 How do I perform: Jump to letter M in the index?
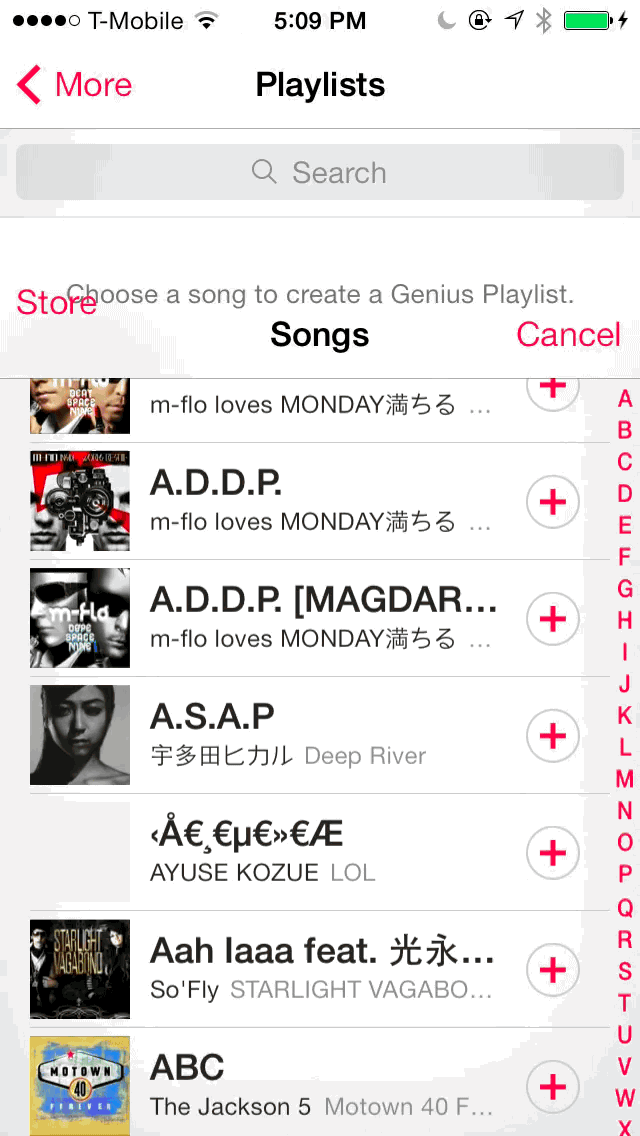coord(625,779)
